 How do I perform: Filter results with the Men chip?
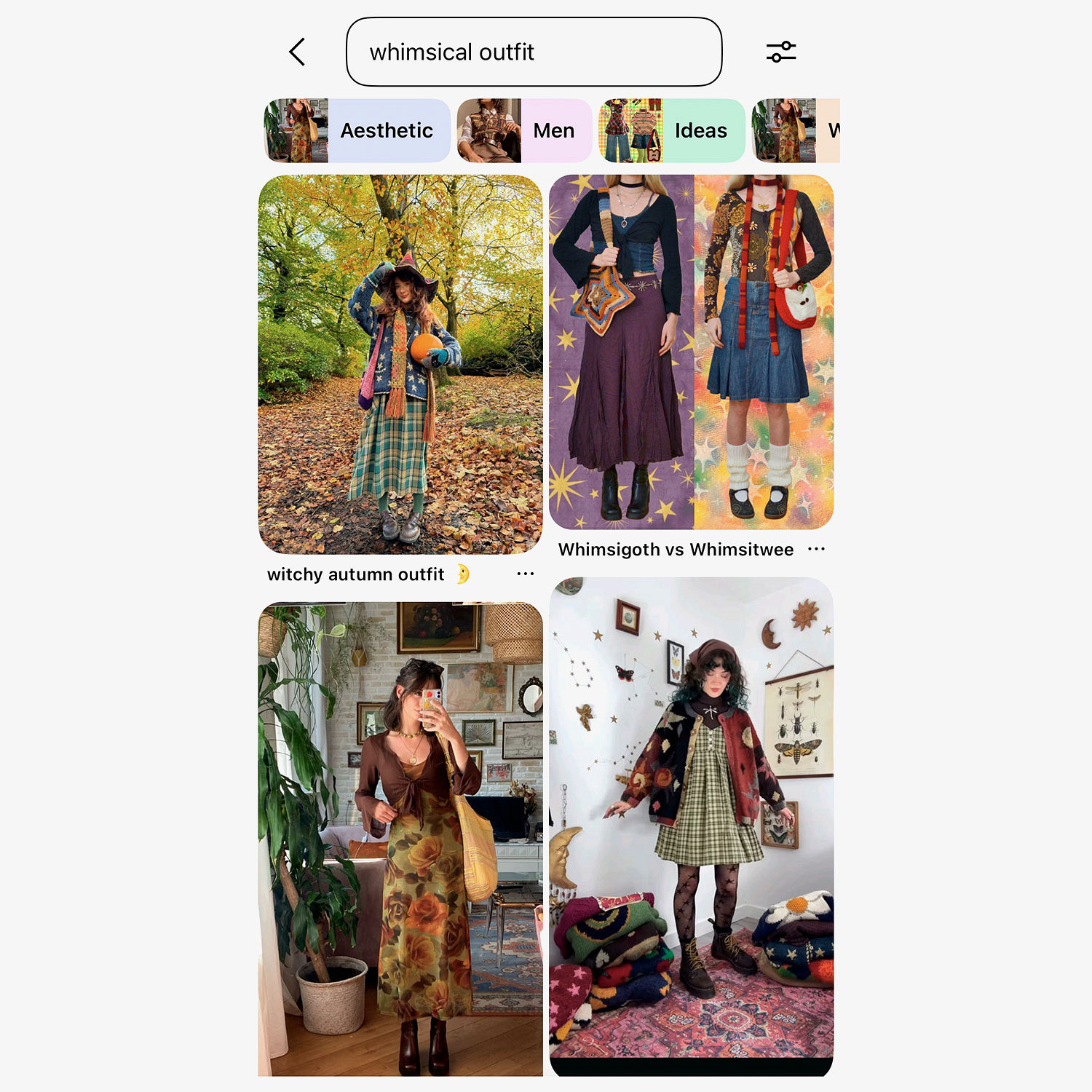524,131
